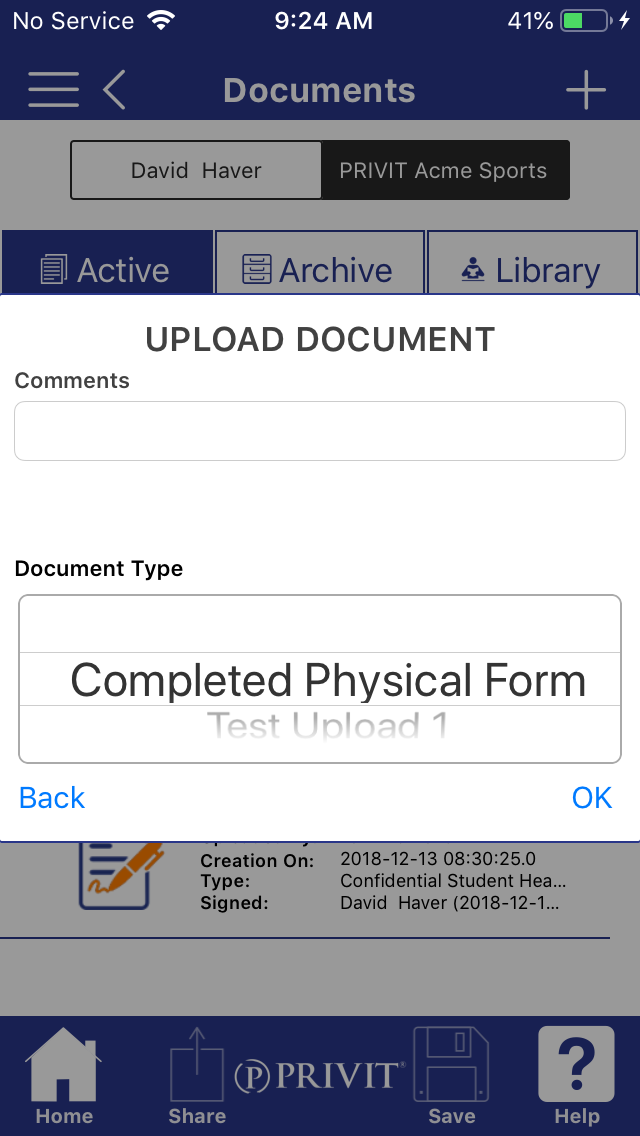640x1136 pixels.
Task: Choose Test Upload 1 in picker
Action: 328,727
